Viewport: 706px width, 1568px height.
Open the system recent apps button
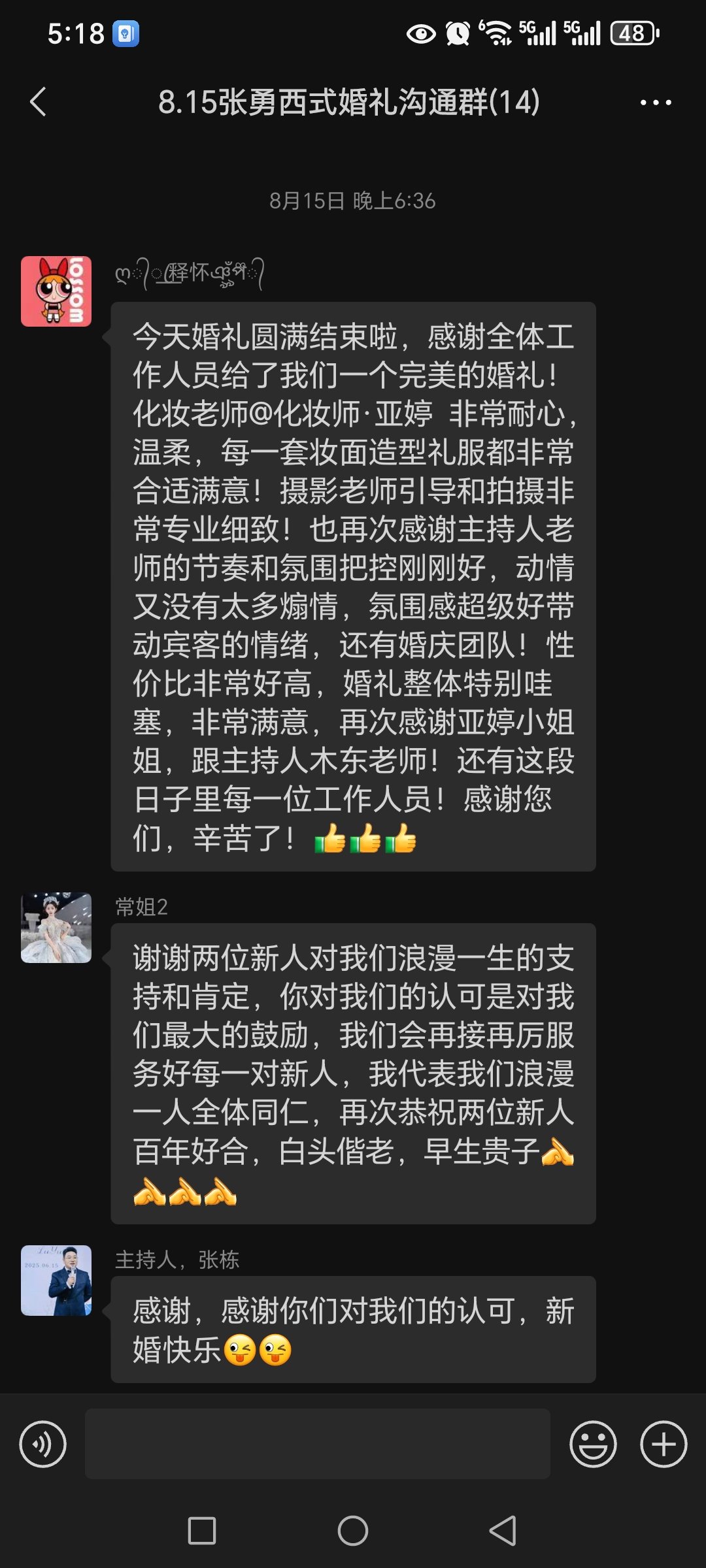pos(202,1531)
